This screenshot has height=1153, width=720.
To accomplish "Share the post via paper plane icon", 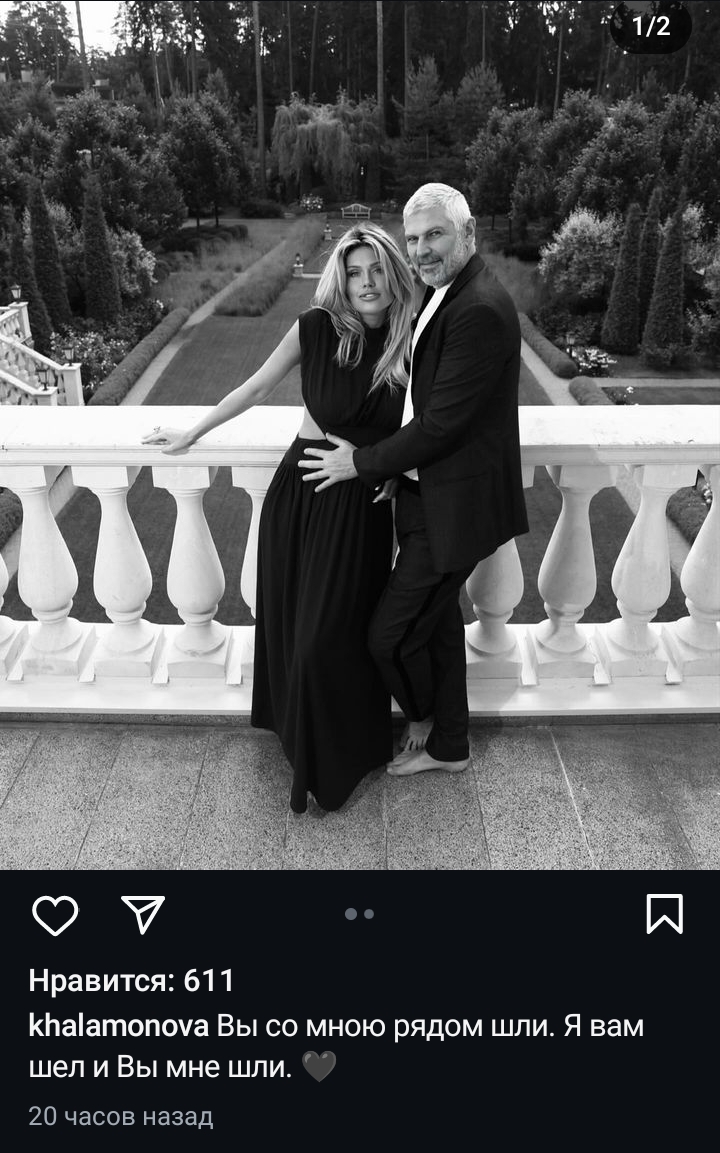I will click(x=143, y=914).
